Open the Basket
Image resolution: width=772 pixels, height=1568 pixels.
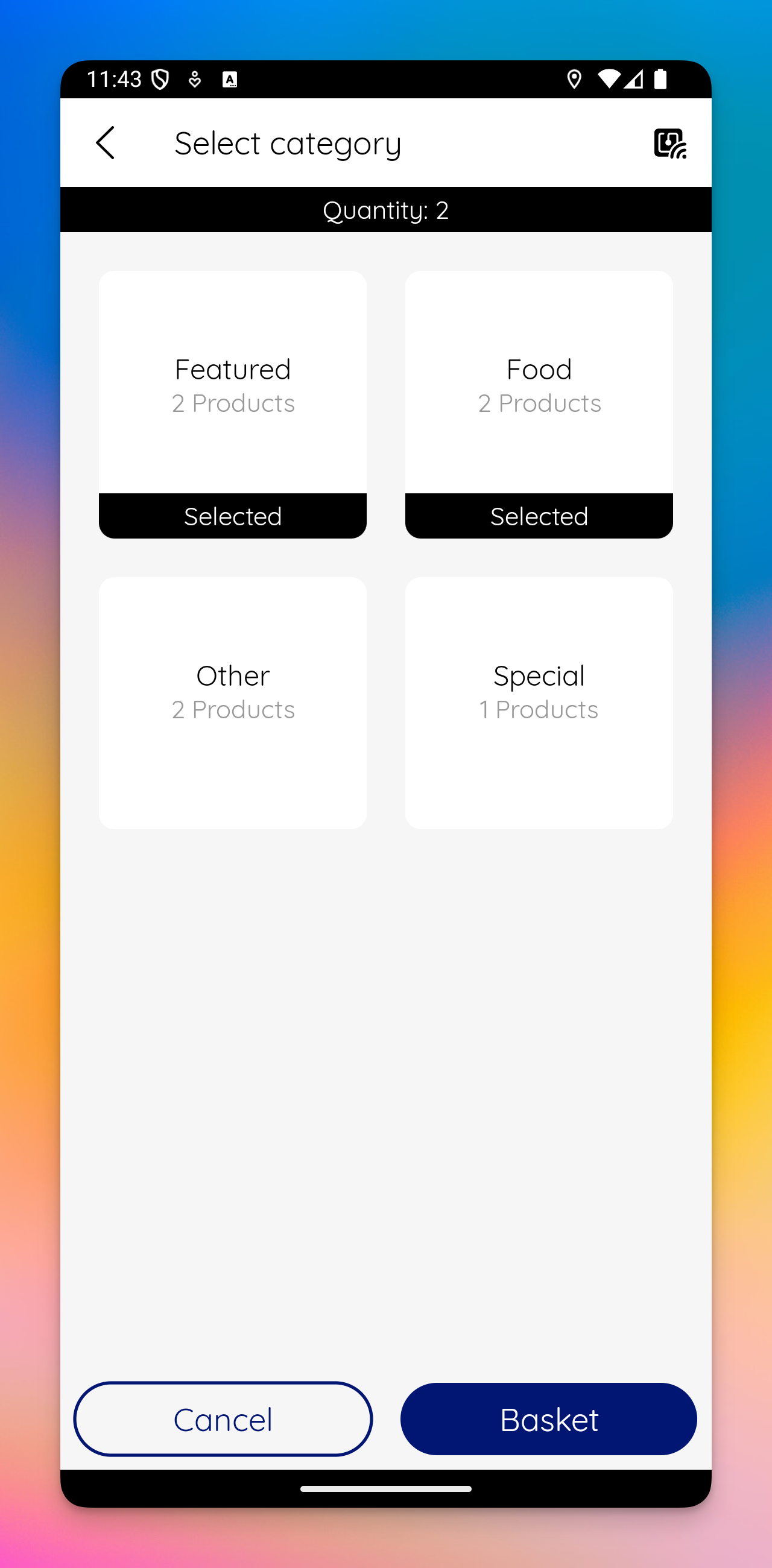[x=548, y=1419]
